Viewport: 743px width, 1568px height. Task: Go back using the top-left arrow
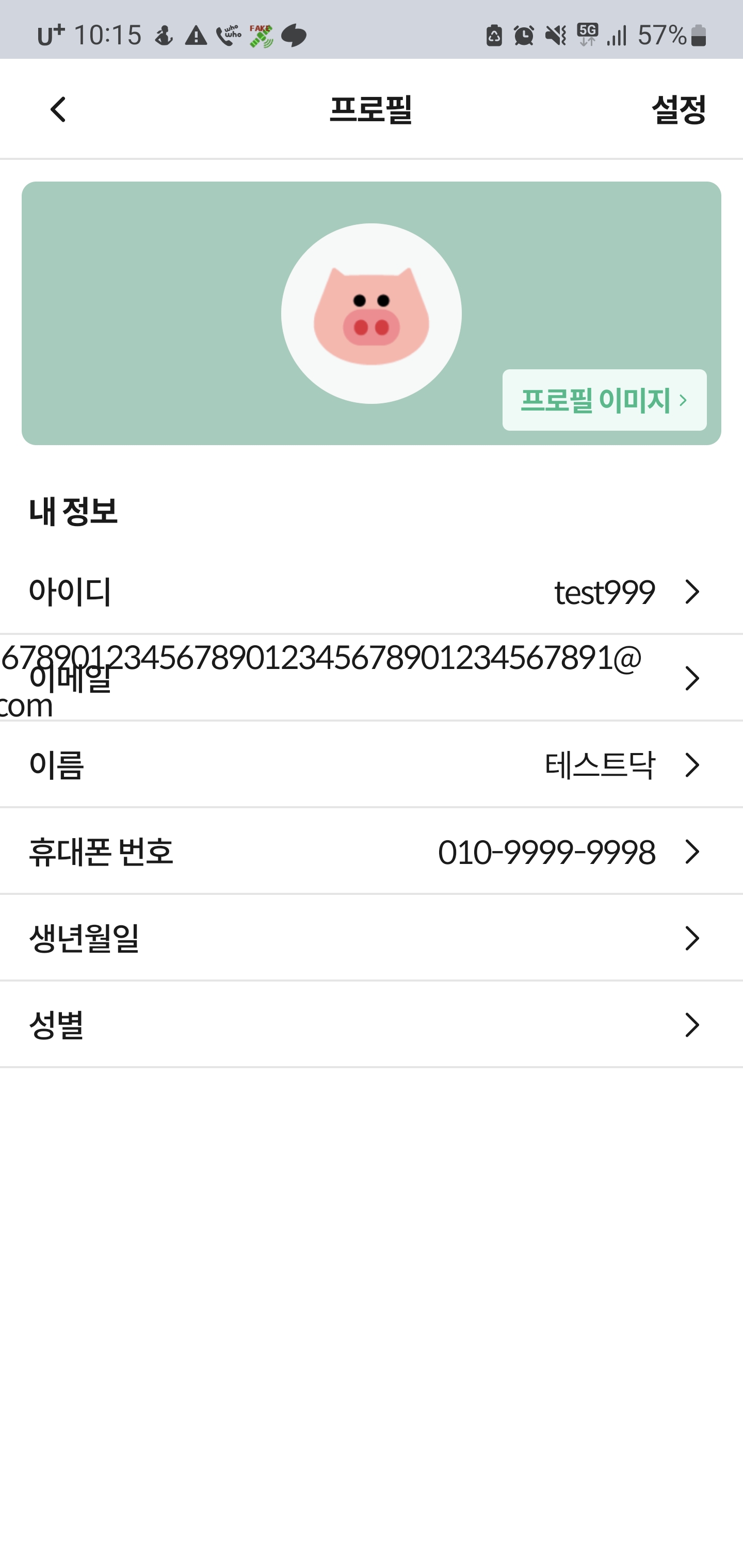(58, 110)
